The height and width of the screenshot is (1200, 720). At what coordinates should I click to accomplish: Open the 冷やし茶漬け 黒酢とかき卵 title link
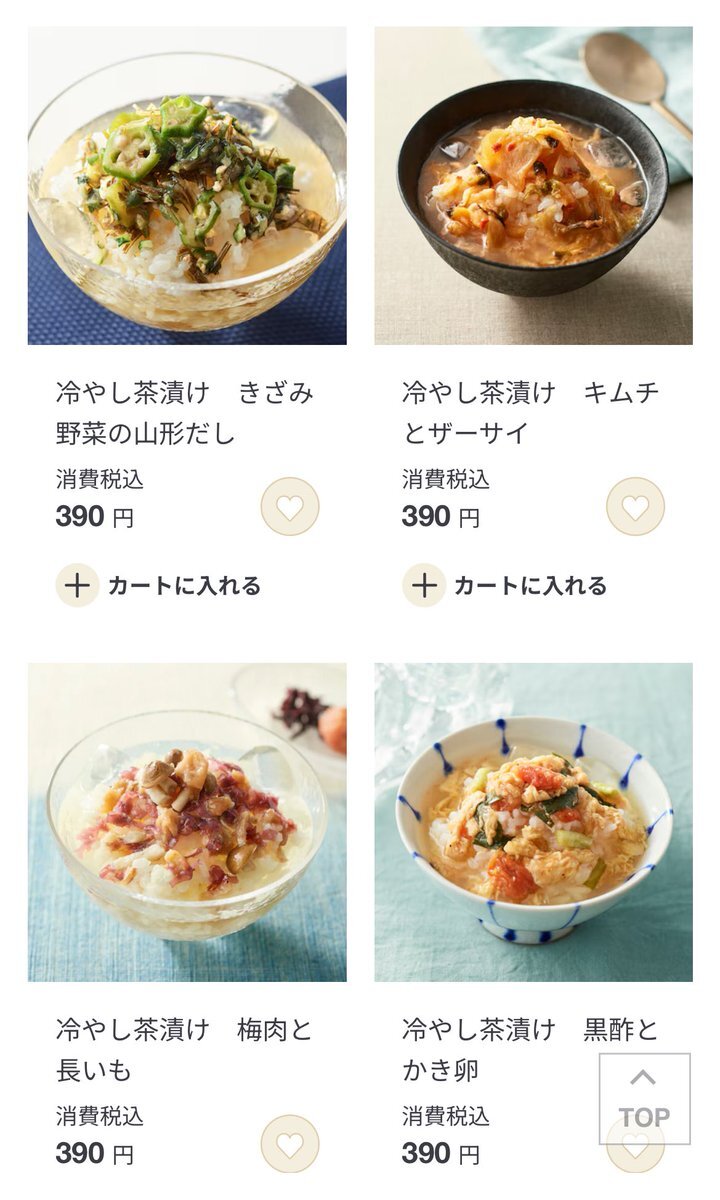pos(531,1050)
